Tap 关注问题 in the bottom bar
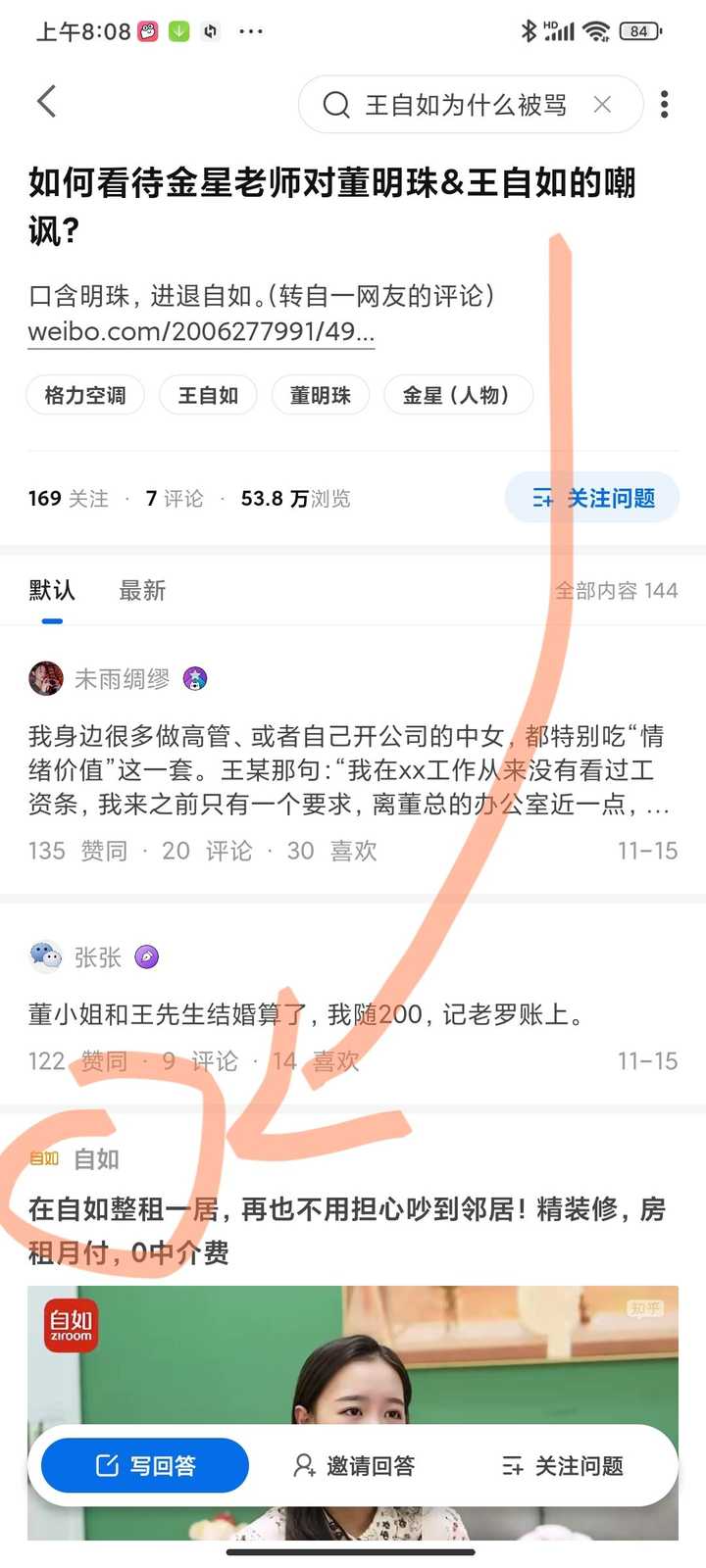 [x=563, y=1466]
